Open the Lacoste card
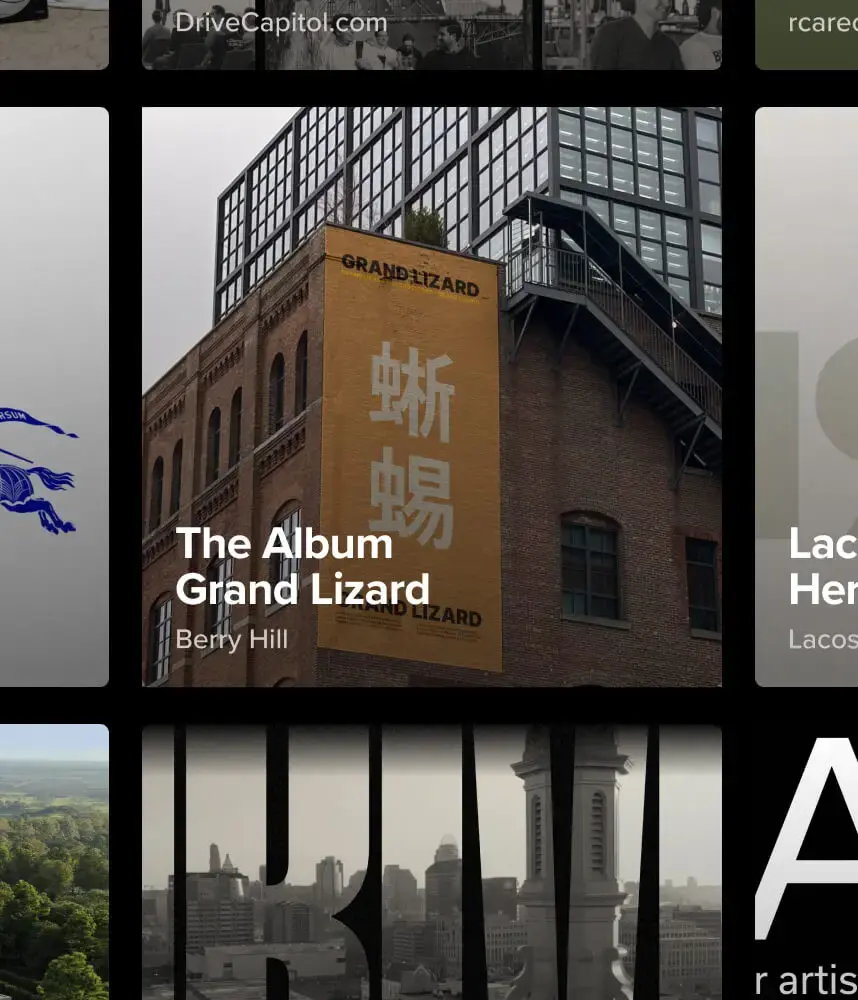858x1000 pixels. [x=806, y=397]
